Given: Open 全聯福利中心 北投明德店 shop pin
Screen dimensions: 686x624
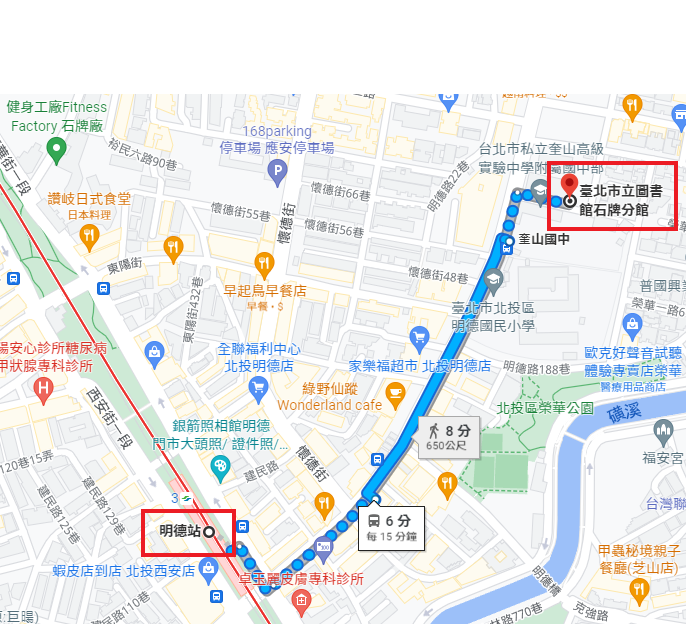Looking at the screenshot, I should coord(155,351).
